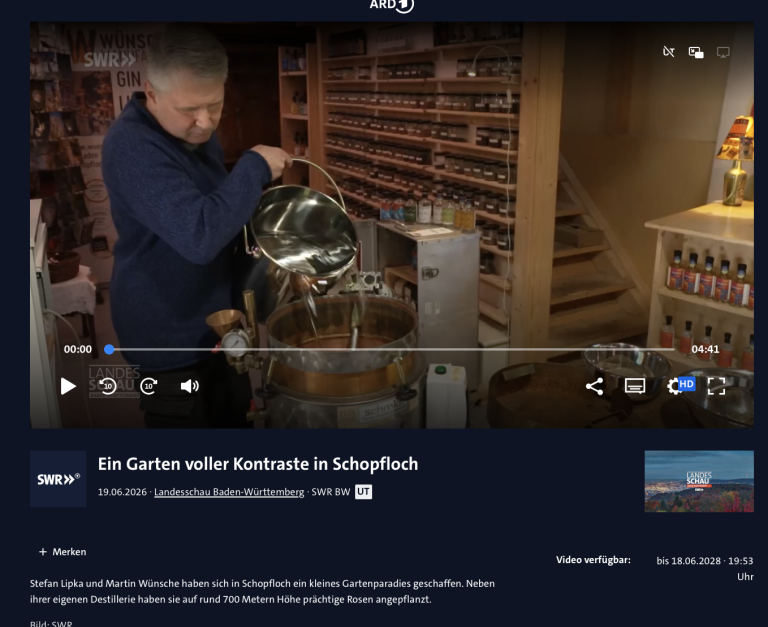Open Landesschau Baden-Württemberg link

tap(229, 492)
